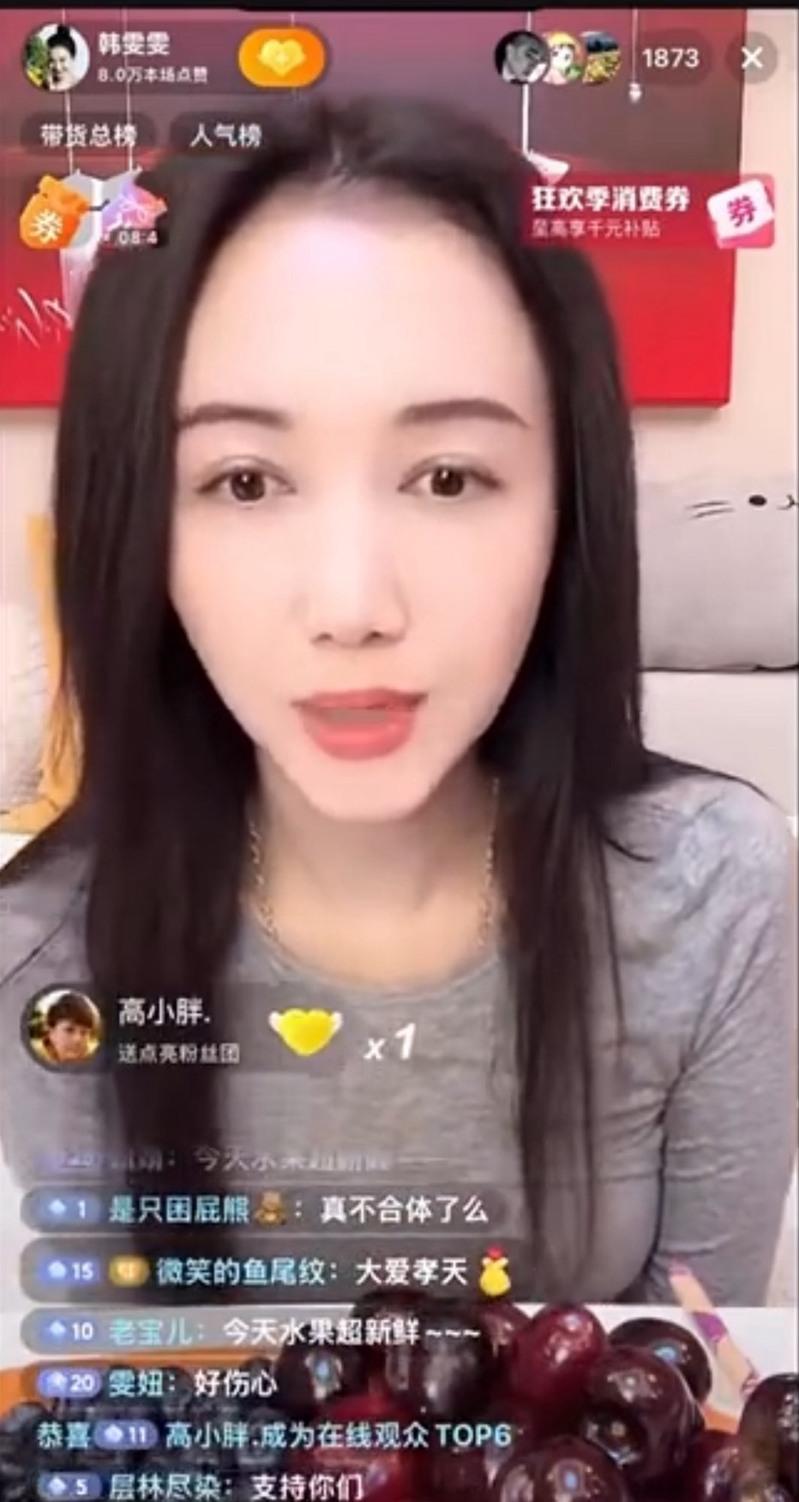Open the 1873 viewer count list
This screenshot has height=1502, width=799.
point(671,57)
